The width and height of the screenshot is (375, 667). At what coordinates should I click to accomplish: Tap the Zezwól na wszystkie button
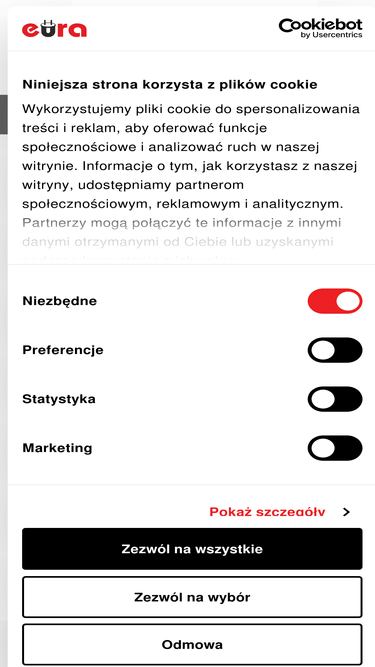[x=192, y=549]
